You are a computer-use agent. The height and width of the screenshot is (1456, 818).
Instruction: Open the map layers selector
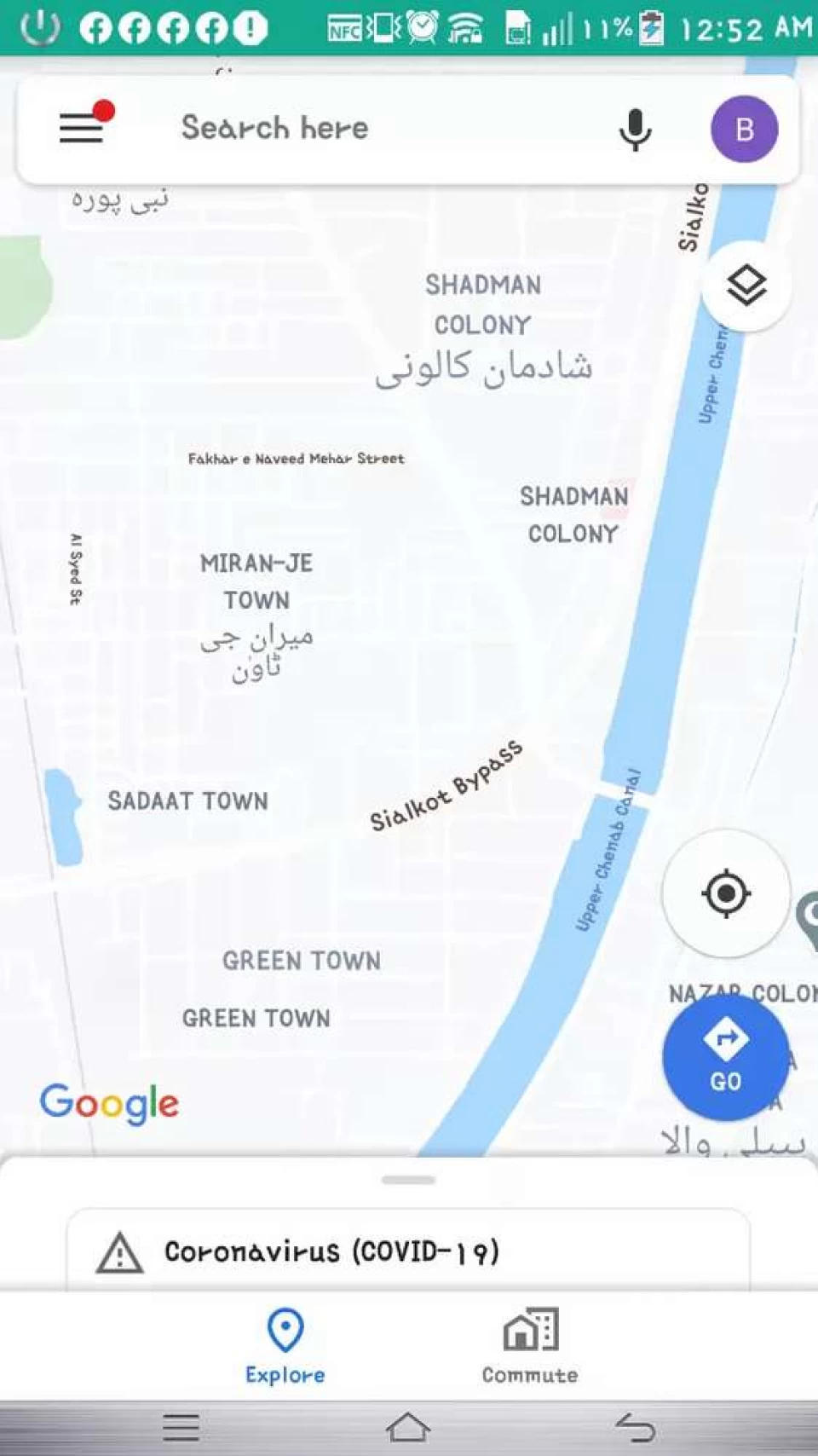(x=746, y=286)
